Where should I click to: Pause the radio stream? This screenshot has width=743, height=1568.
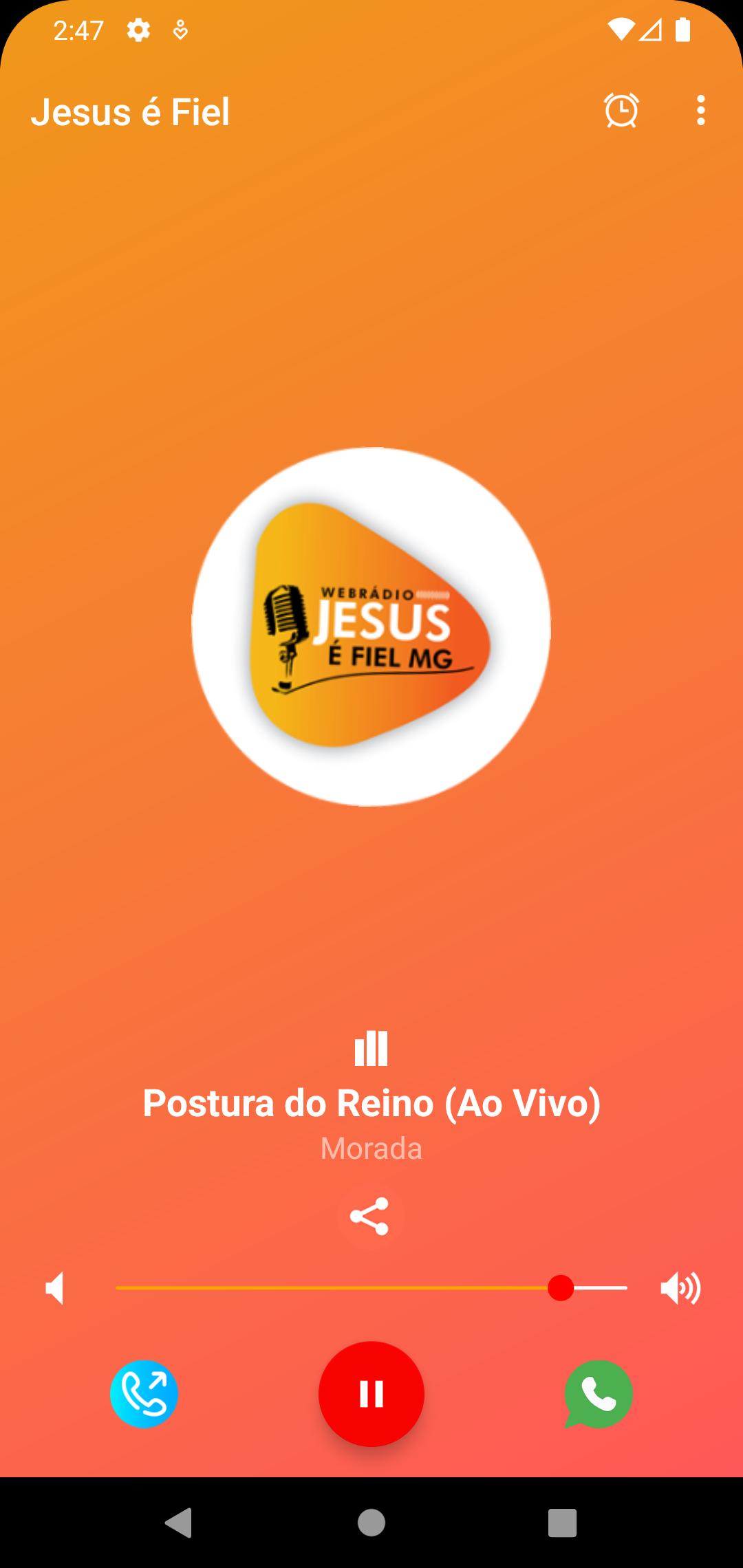click(x=371, y=1394)
